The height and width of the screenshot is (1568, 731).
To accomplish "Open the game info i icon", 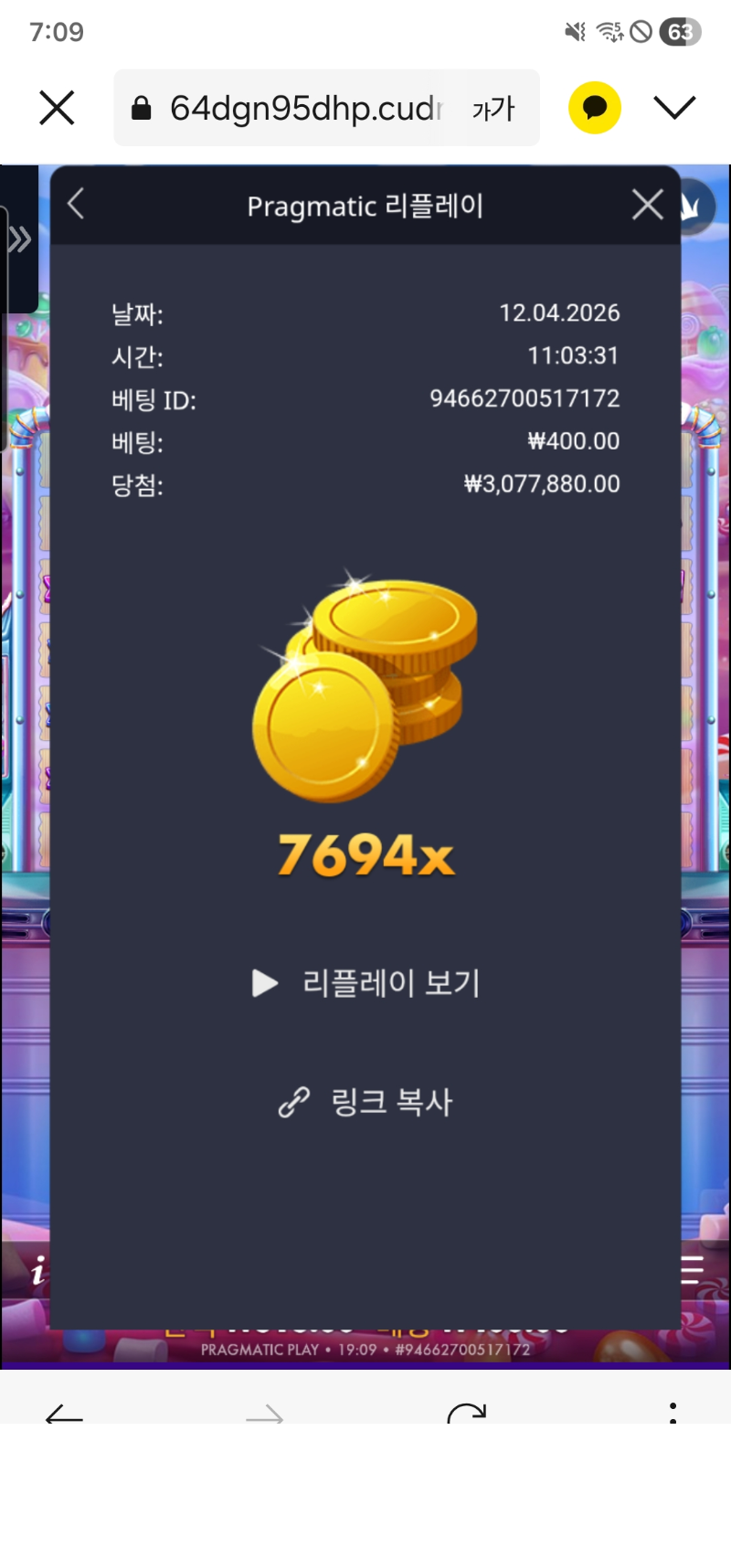I will [x=37, y=1271].
